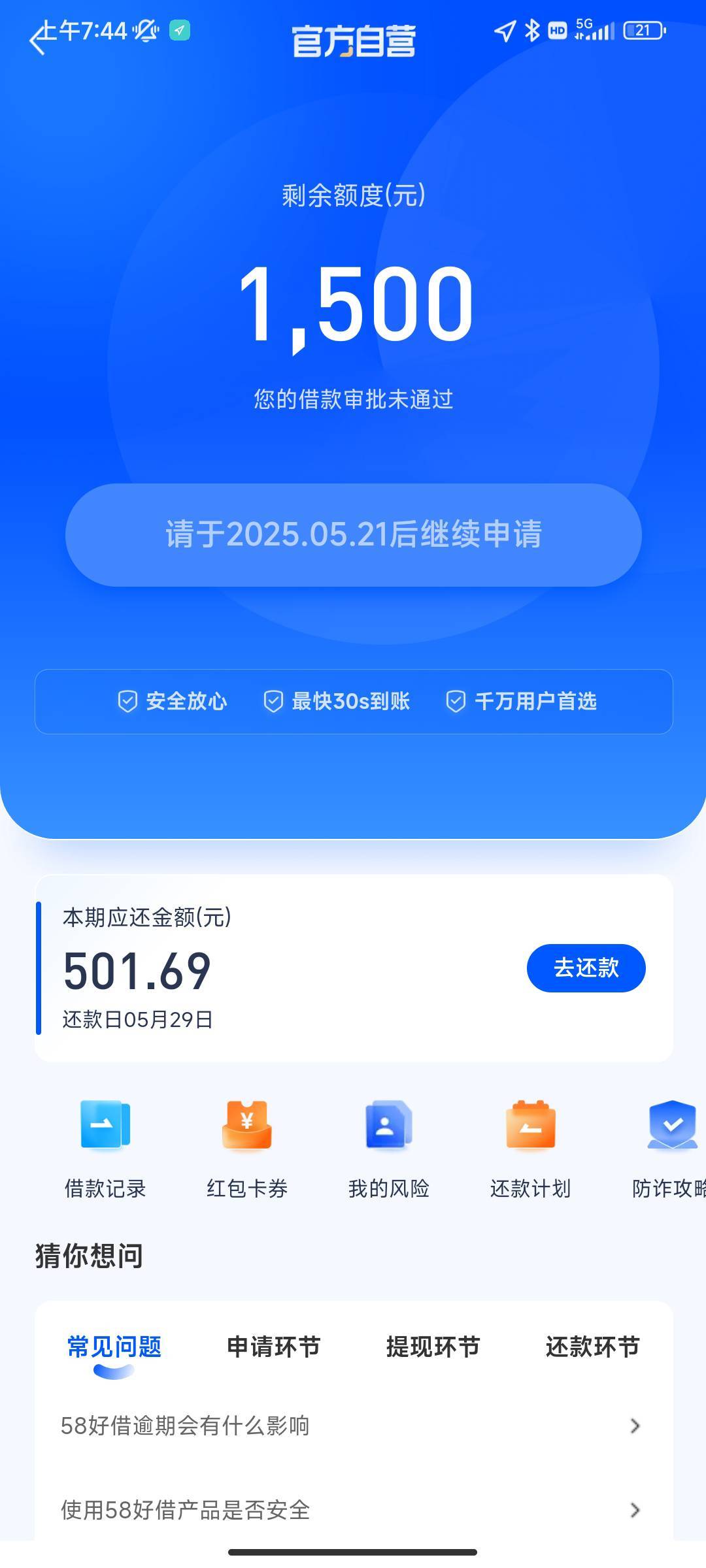The image size is (706, 1568).
Task: Open the 防诈攻略 anti-fraud guide
Action: (671, 1150)
